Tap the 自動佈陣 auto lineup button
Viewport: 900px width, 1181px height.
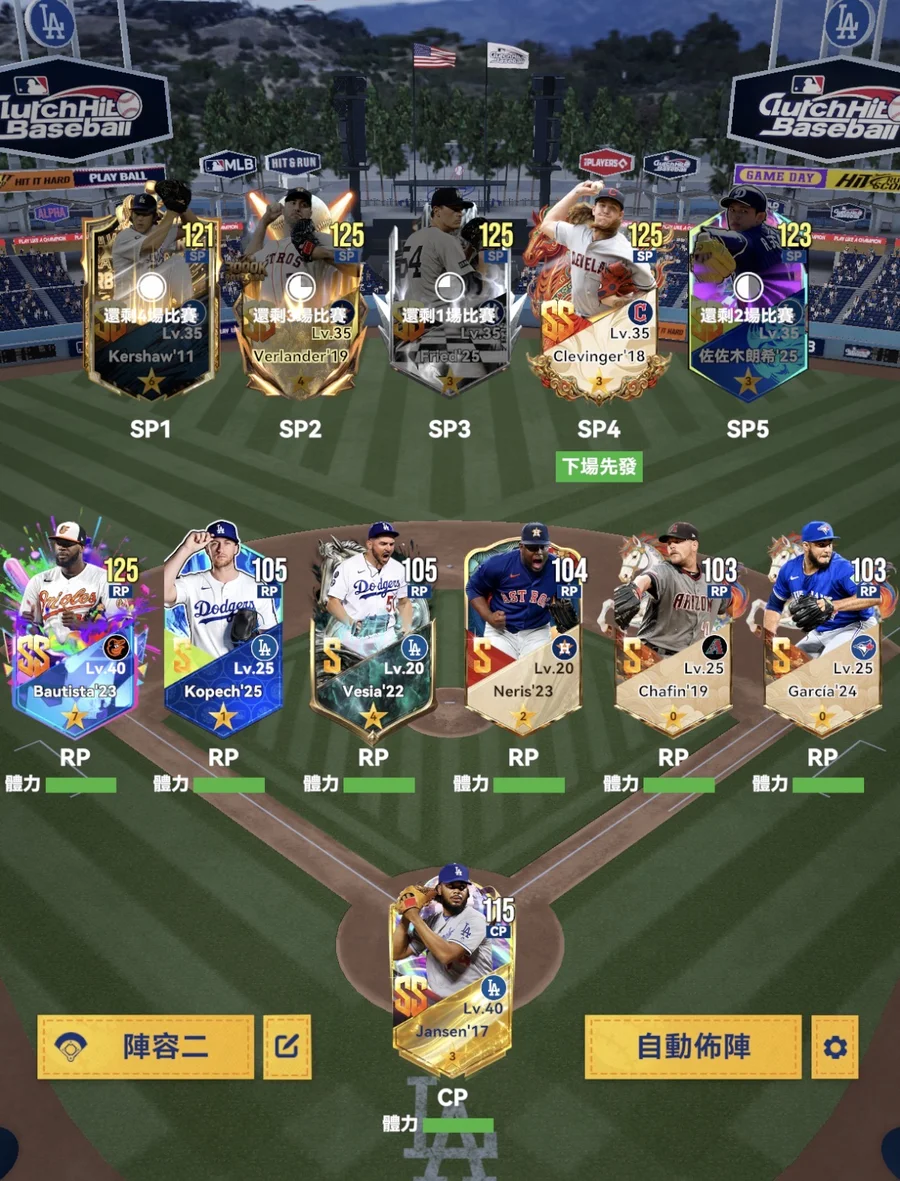[693, 1047]
